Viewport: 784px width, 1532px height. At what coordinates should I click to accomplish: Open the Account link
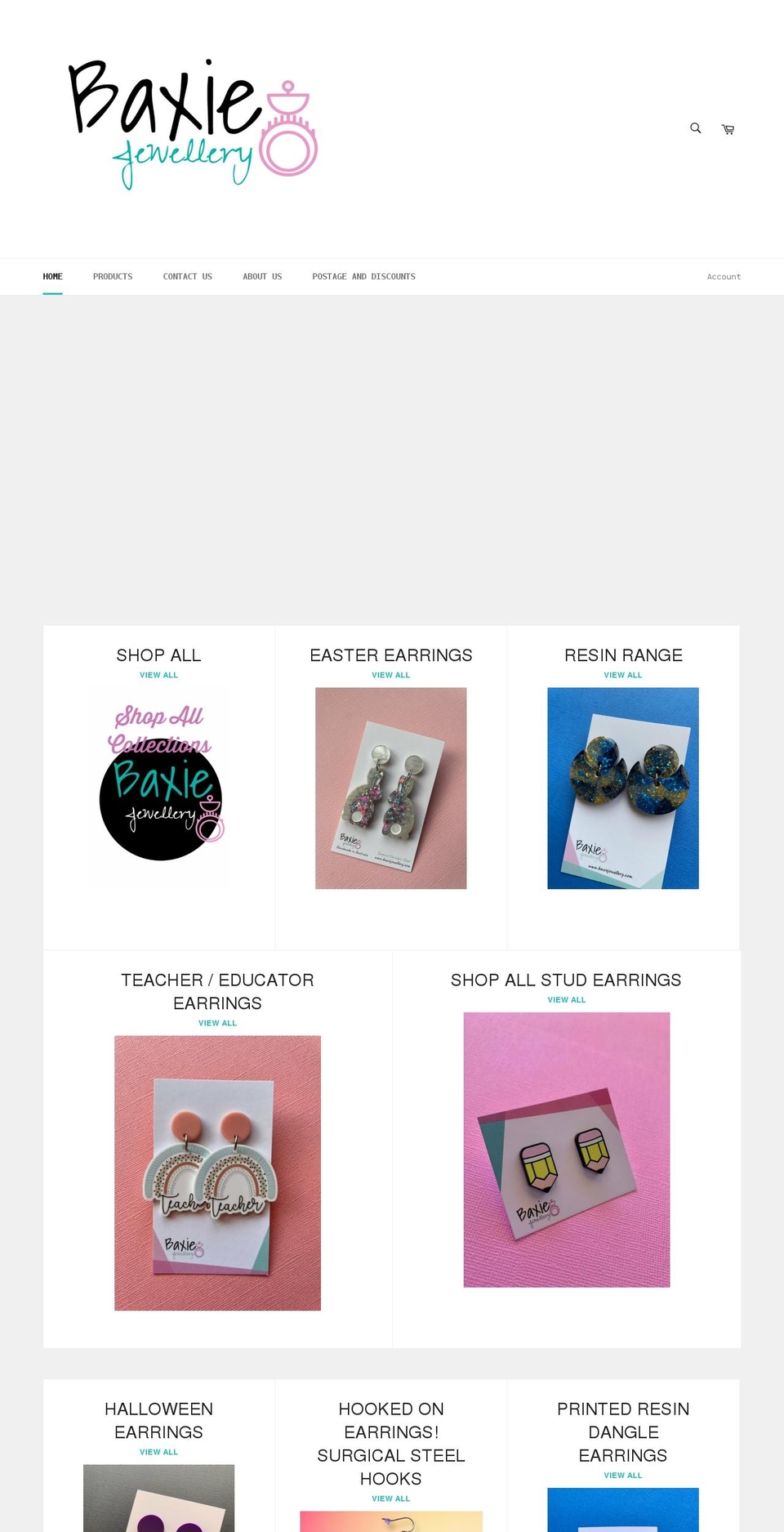[x=724, y=276]
